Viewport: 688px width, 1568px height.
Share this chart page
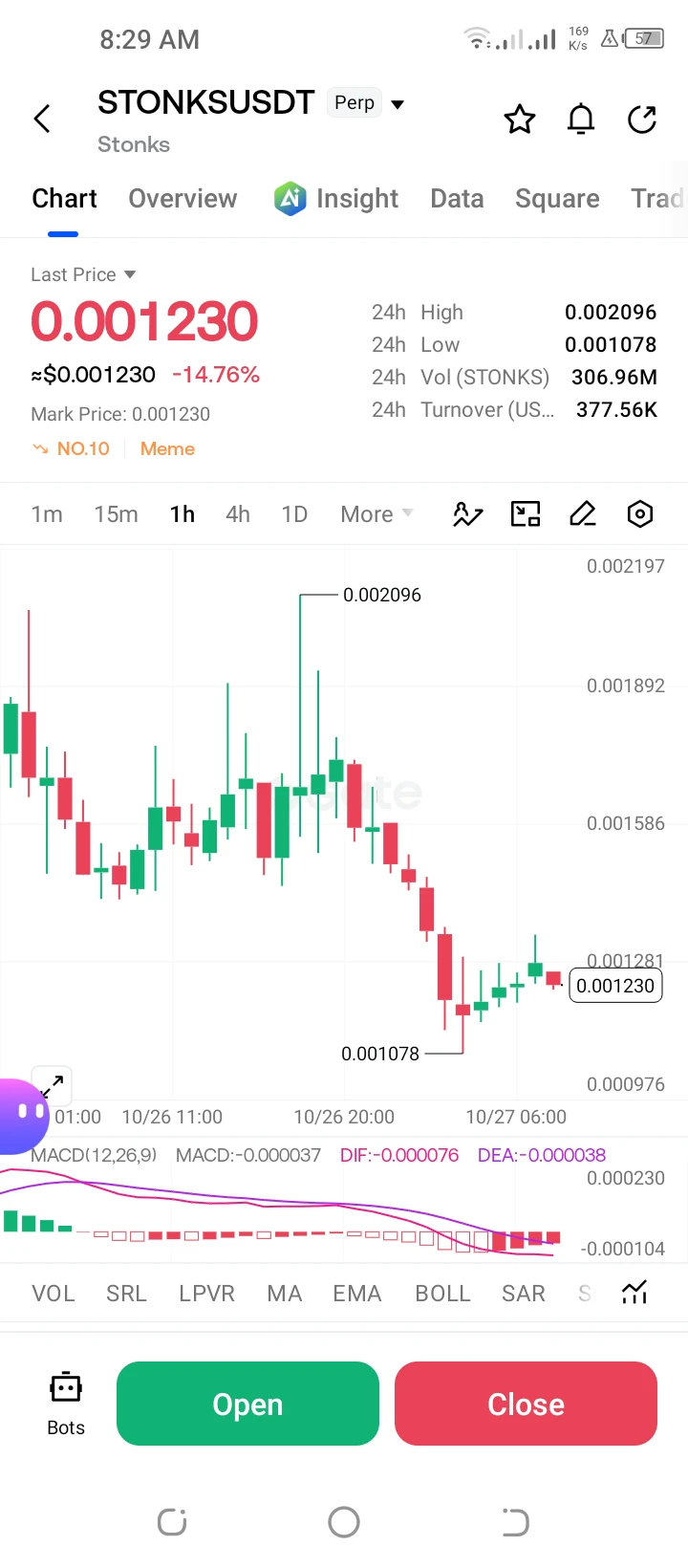click(x=642, y=120)
